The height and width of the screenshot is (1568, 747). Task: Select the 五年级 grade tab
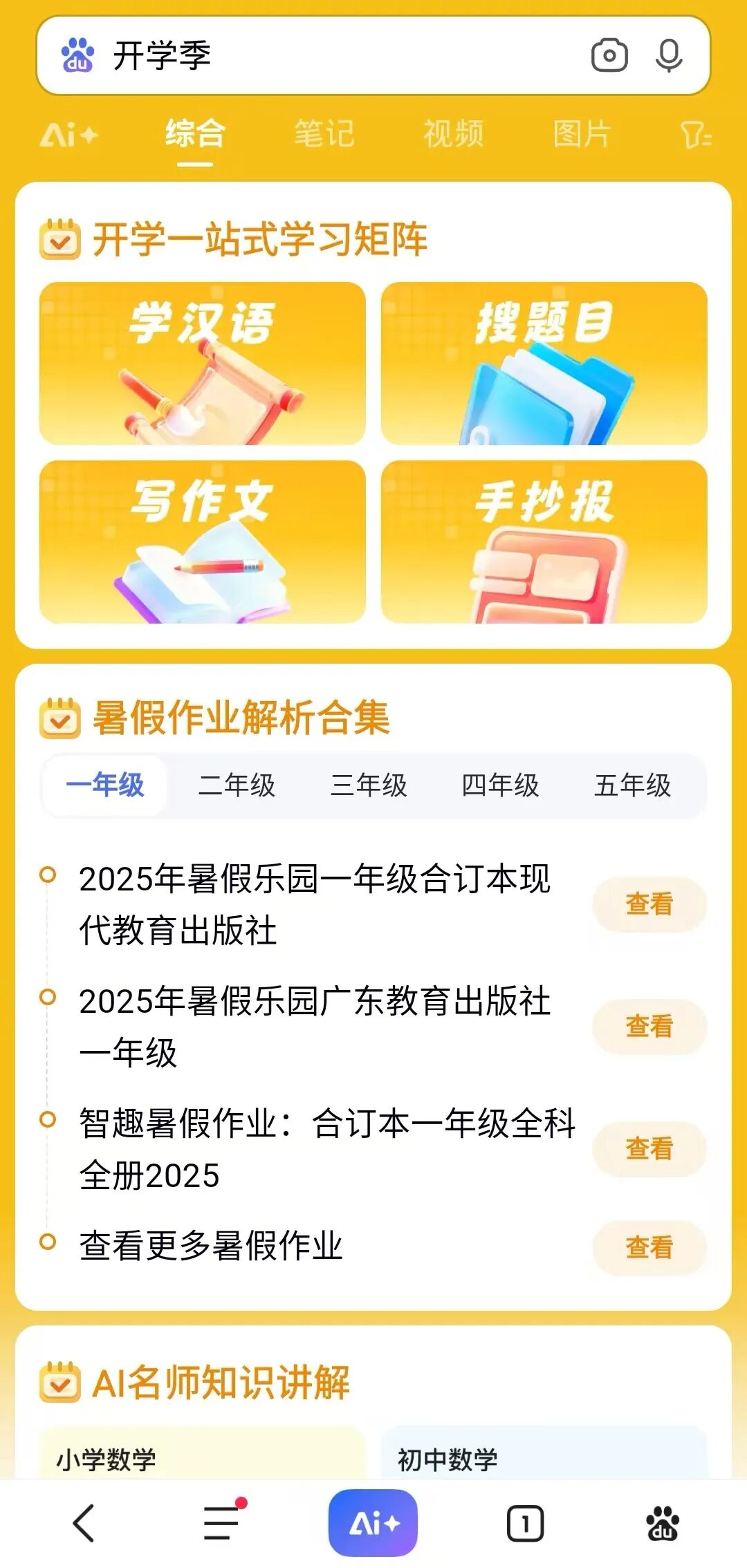(x=632, y=785)
